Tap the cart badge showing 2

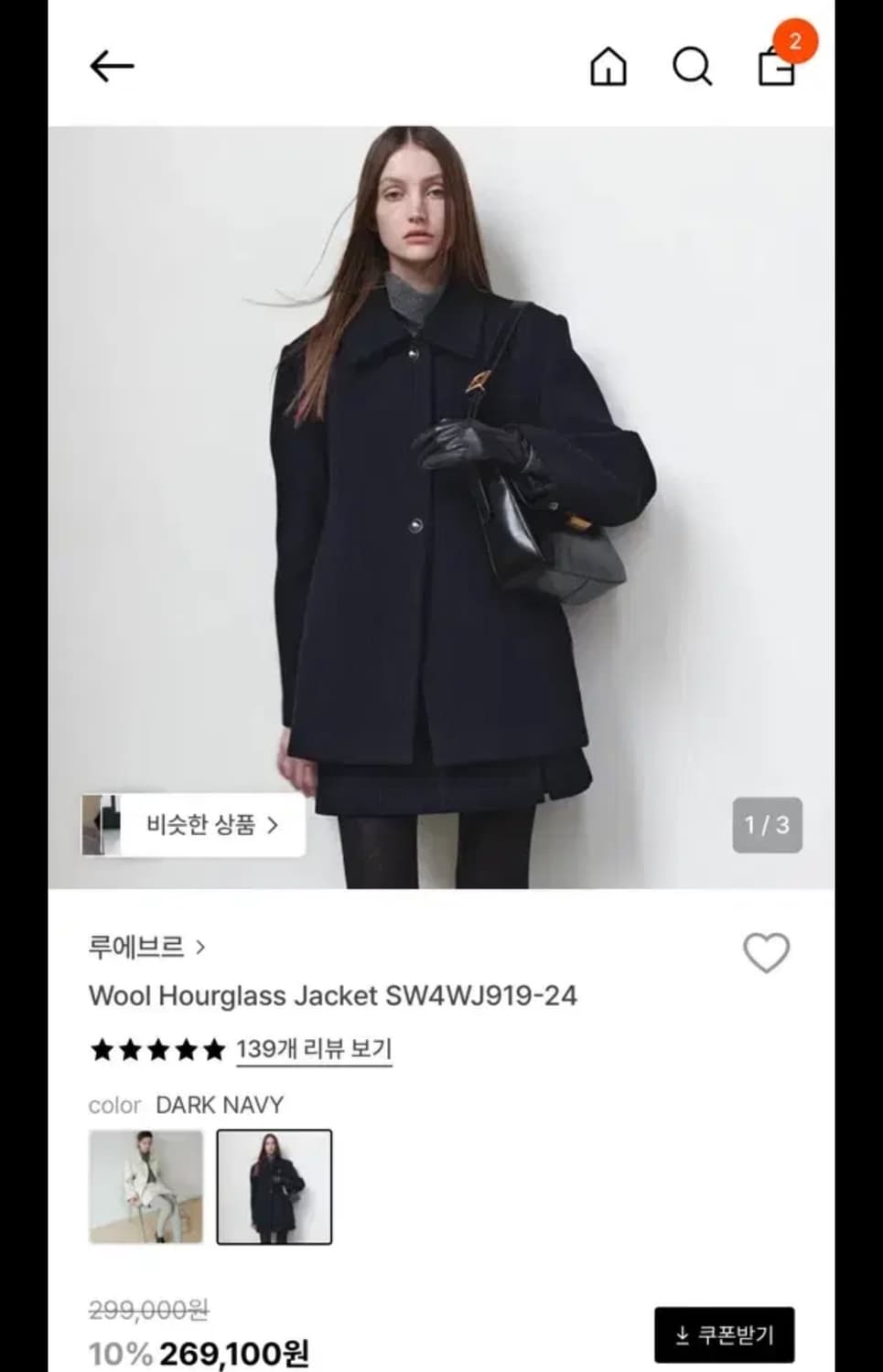(x=799, y=40)
